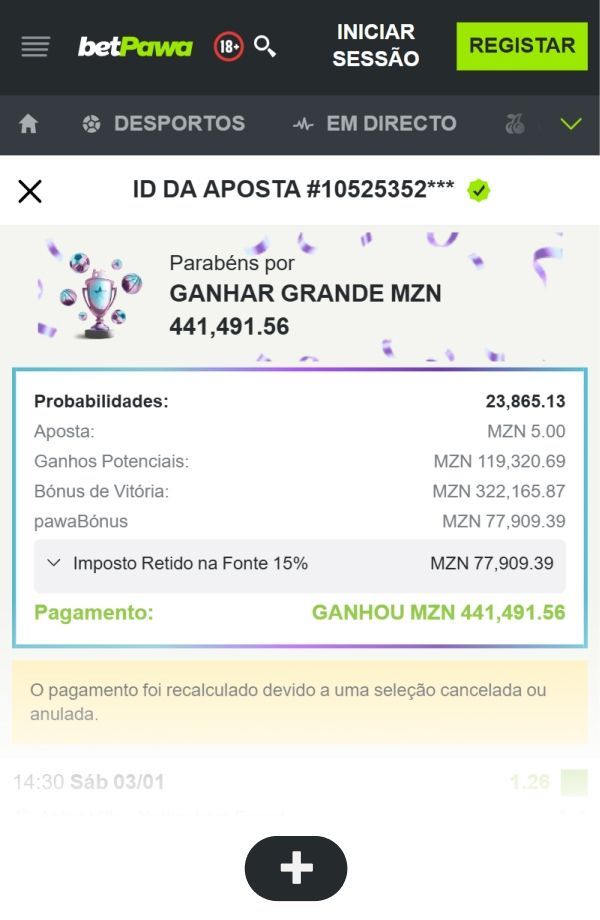600x920 pixels.
Task: Open the hamburger menu
Action: coord(35,46)
